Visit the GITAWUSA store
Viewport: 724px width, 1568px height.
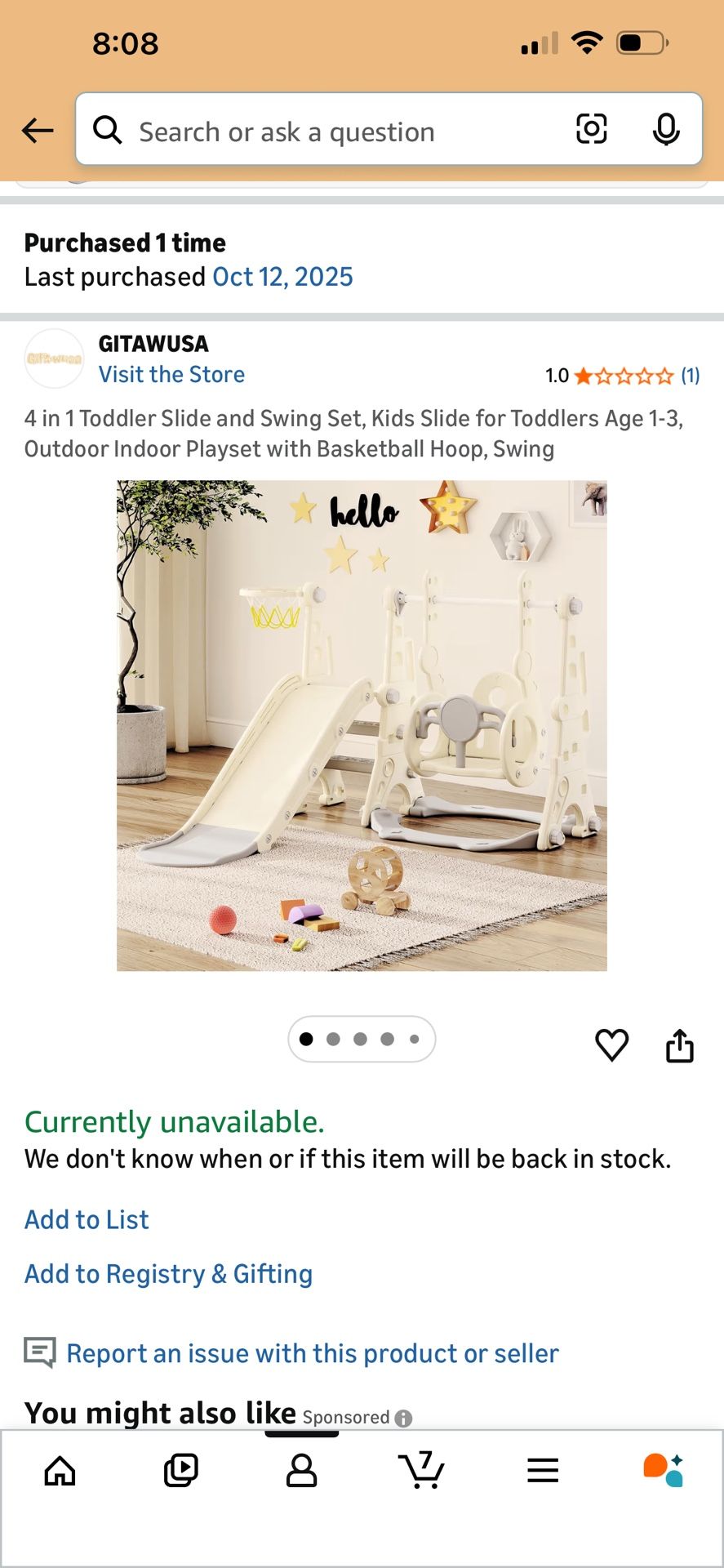[171, 374]
